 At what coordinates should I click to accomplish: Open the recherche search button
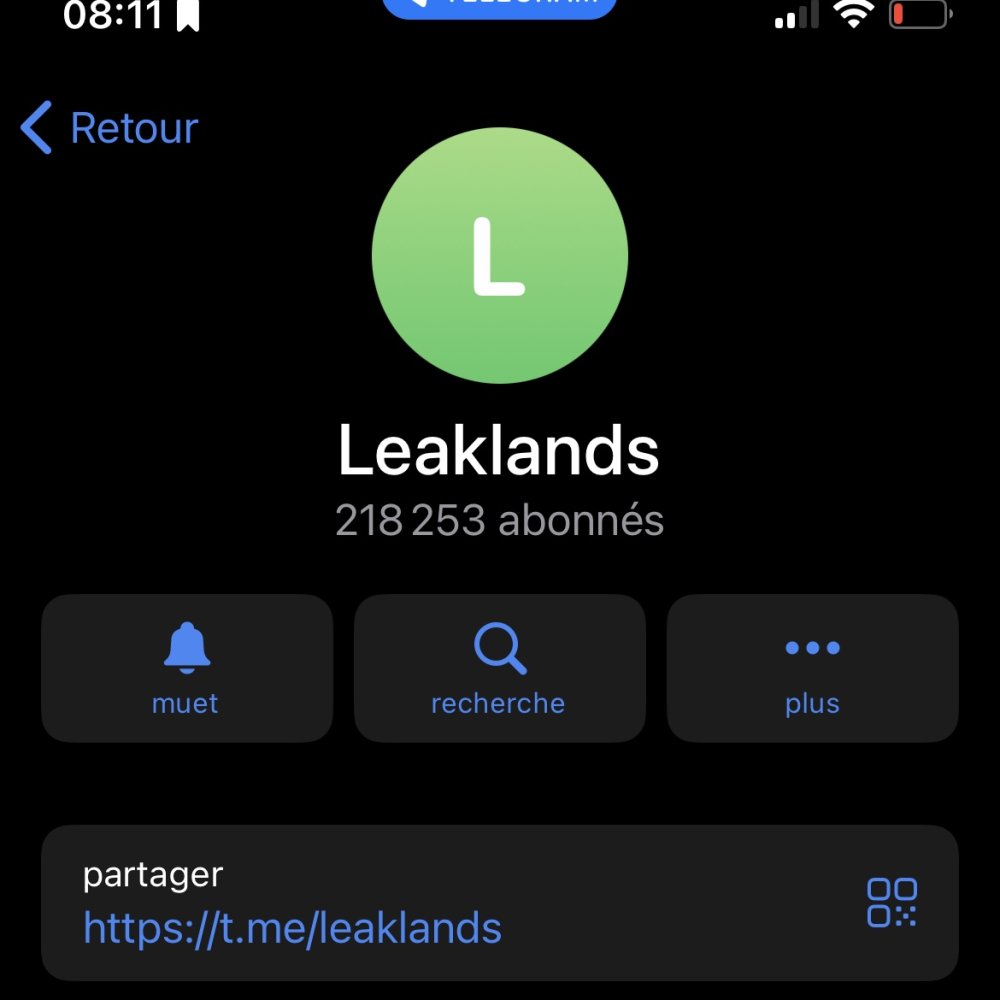[x=499, y=668]
